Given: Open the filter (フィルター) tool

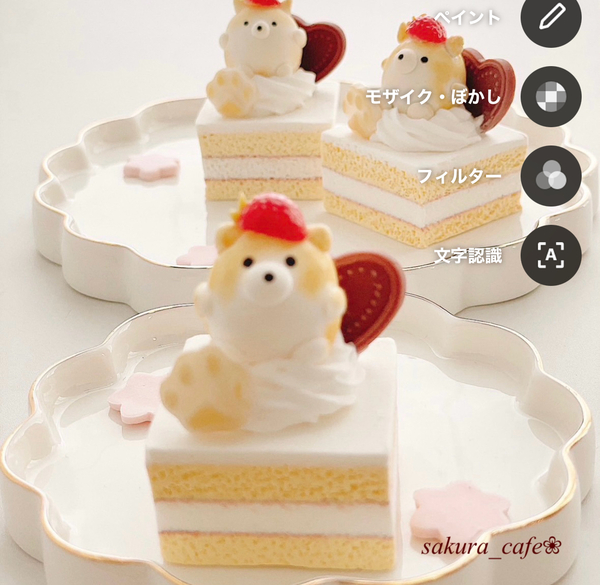Looking at the screenshot, I should tap(551, 175).
